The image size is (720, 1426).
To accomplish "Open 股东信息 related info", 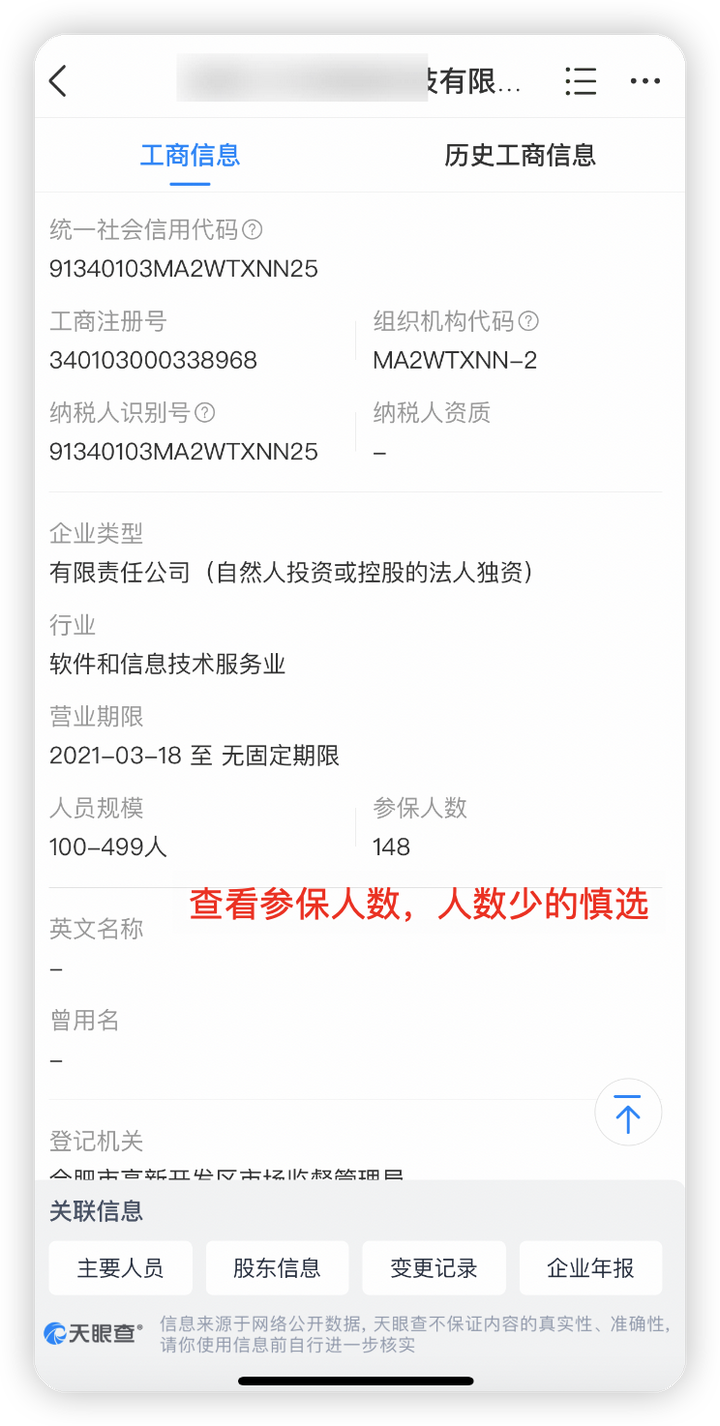I will [277, 1268].
